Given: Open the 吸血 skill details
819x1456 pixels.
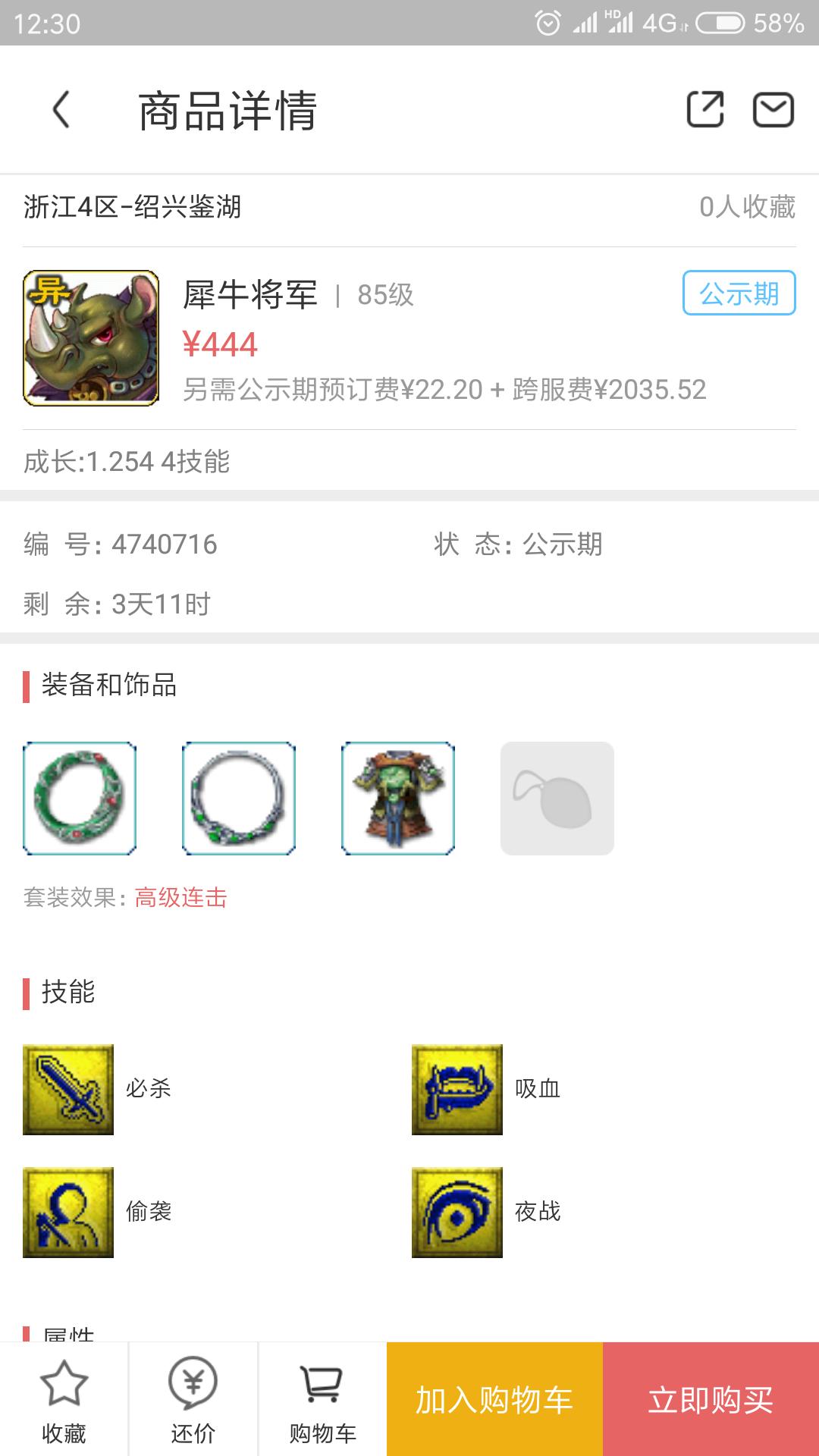Looking at the screenshot, I should (457, 1090).
